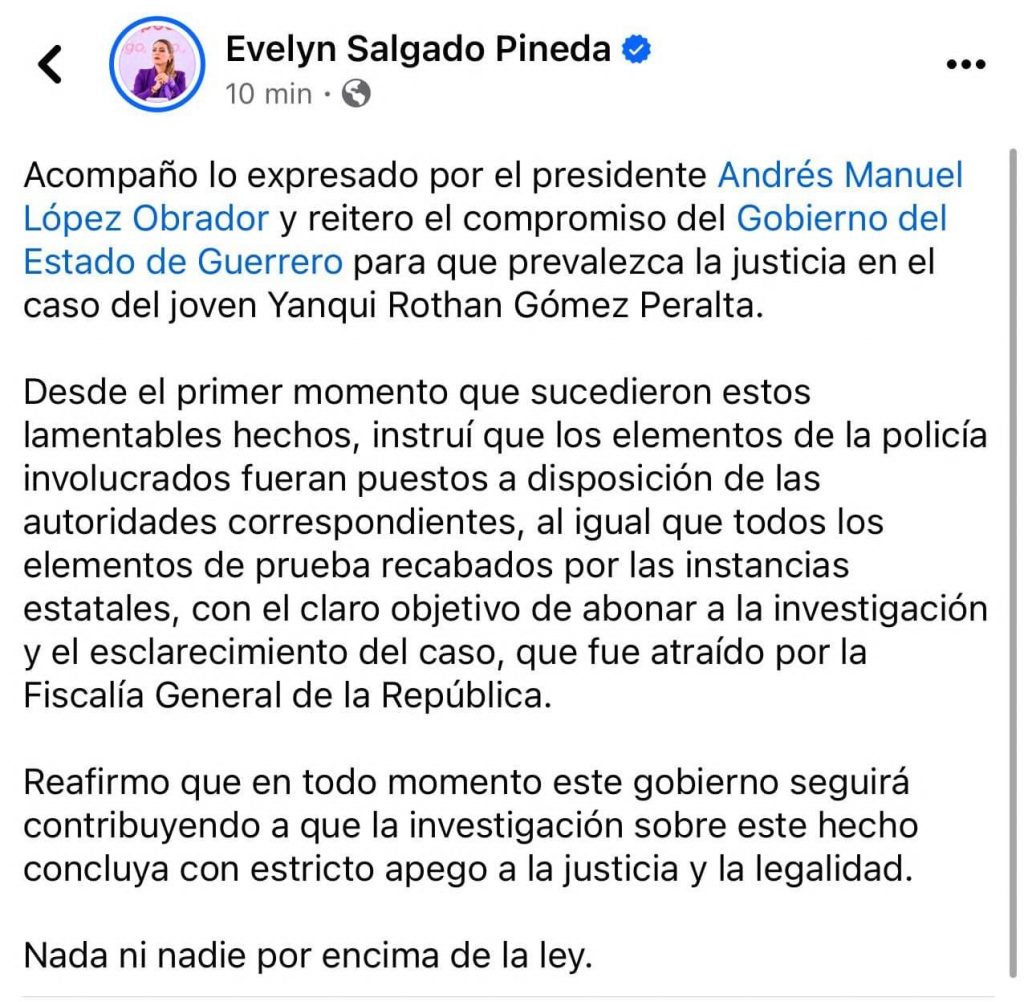Open the post's three-dot options menu
Image resolution: width=1024 pixels, height=1002 pixels.
pos(965,65)
